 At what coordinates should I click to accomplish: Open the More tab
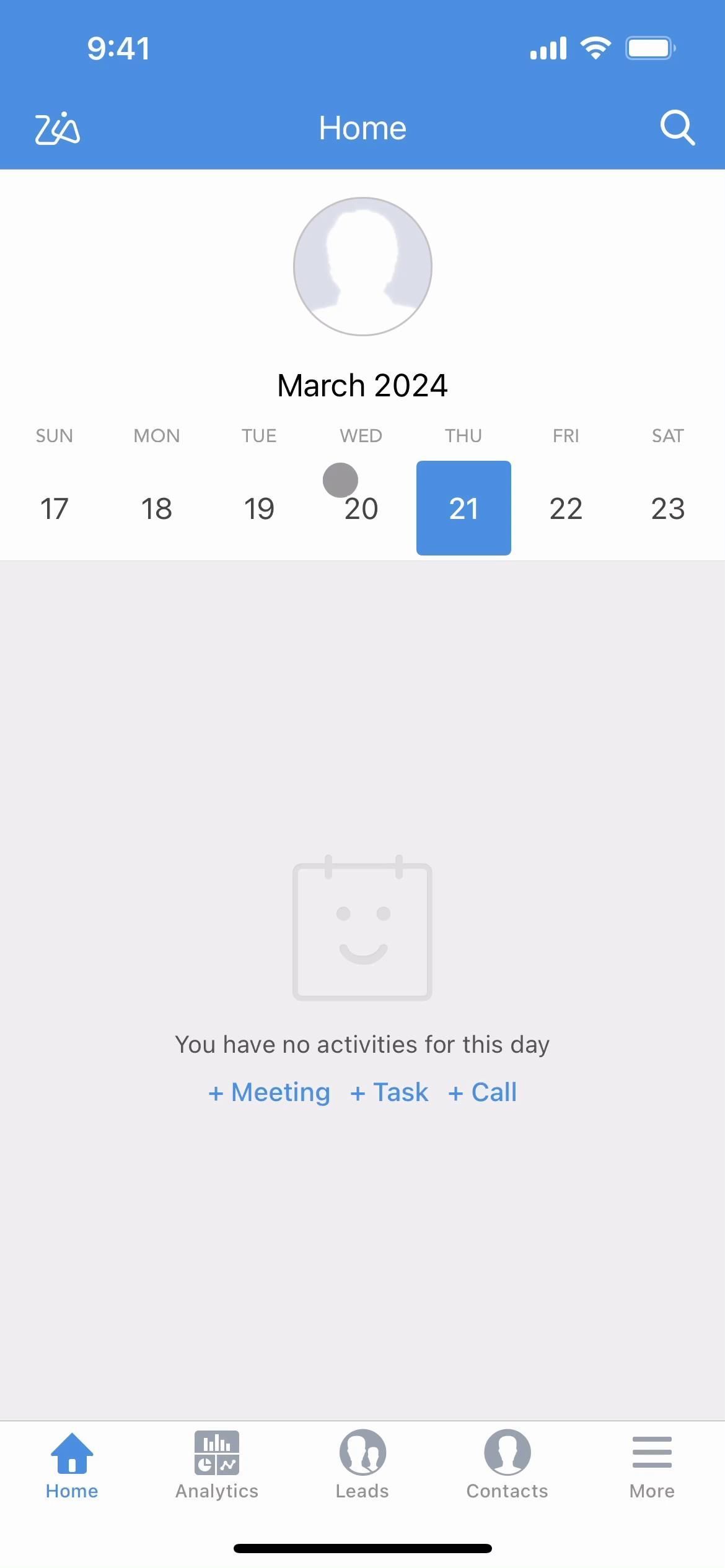coord(652,1465)
